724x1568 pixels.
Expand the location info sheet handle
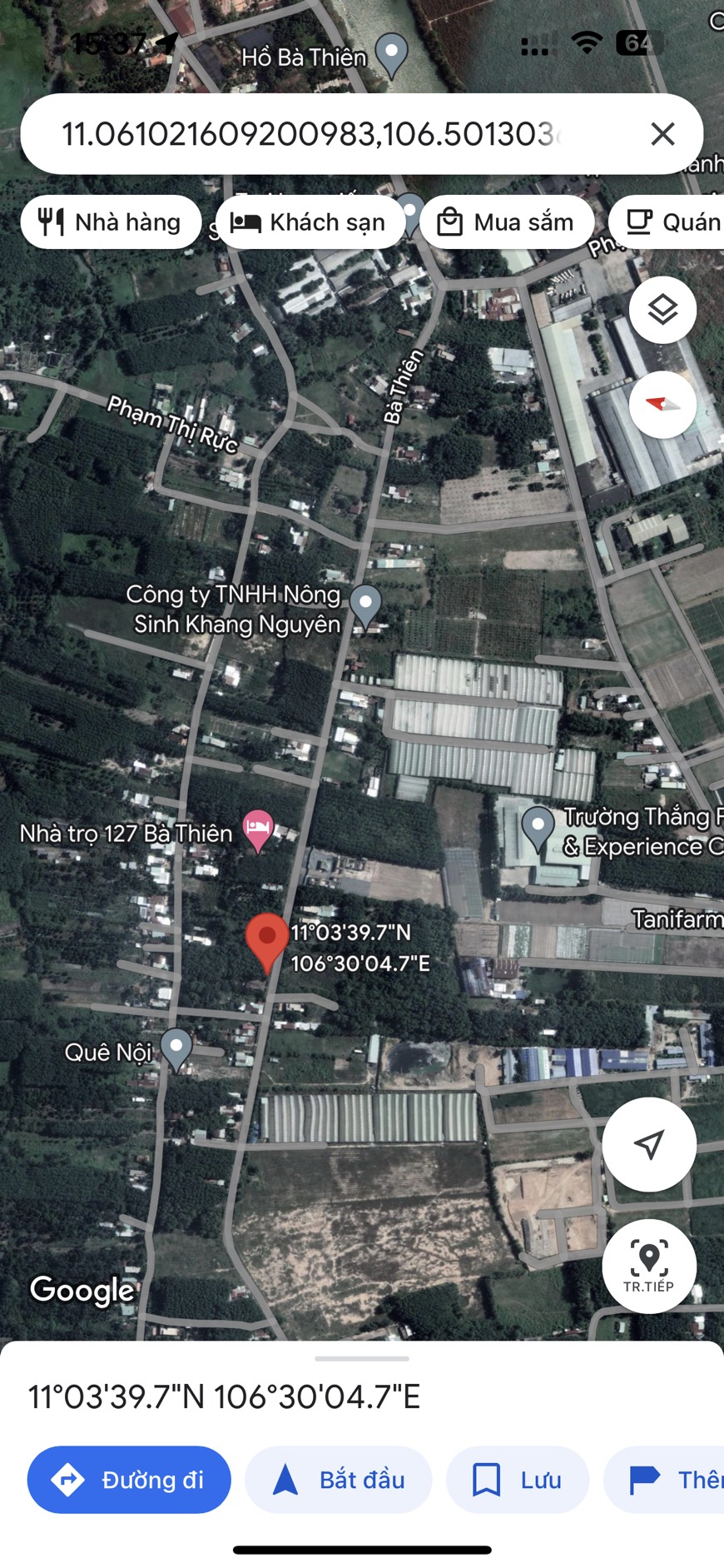362,1358
